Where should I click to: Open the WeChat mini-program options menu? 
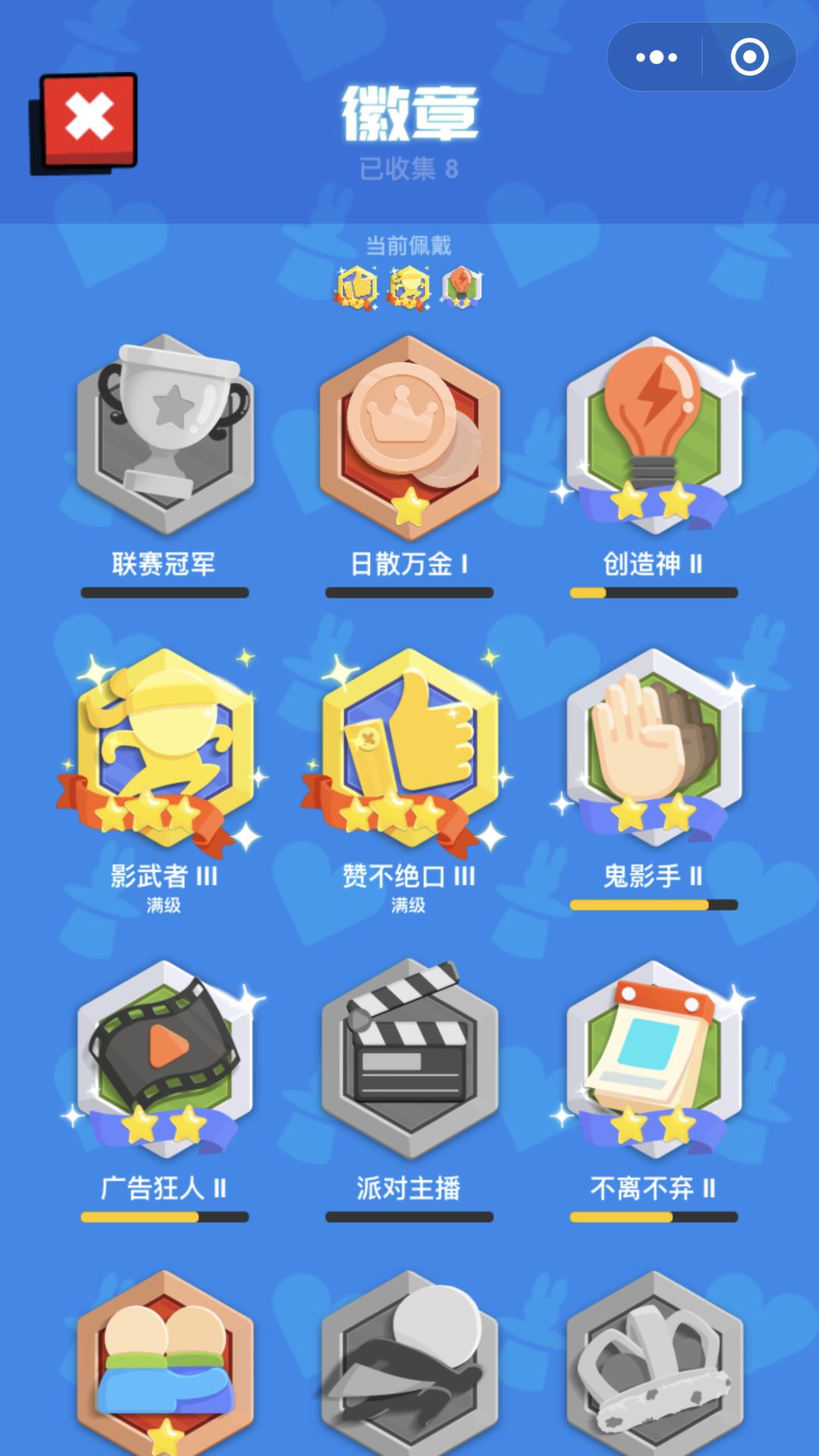tap(657, 57)
